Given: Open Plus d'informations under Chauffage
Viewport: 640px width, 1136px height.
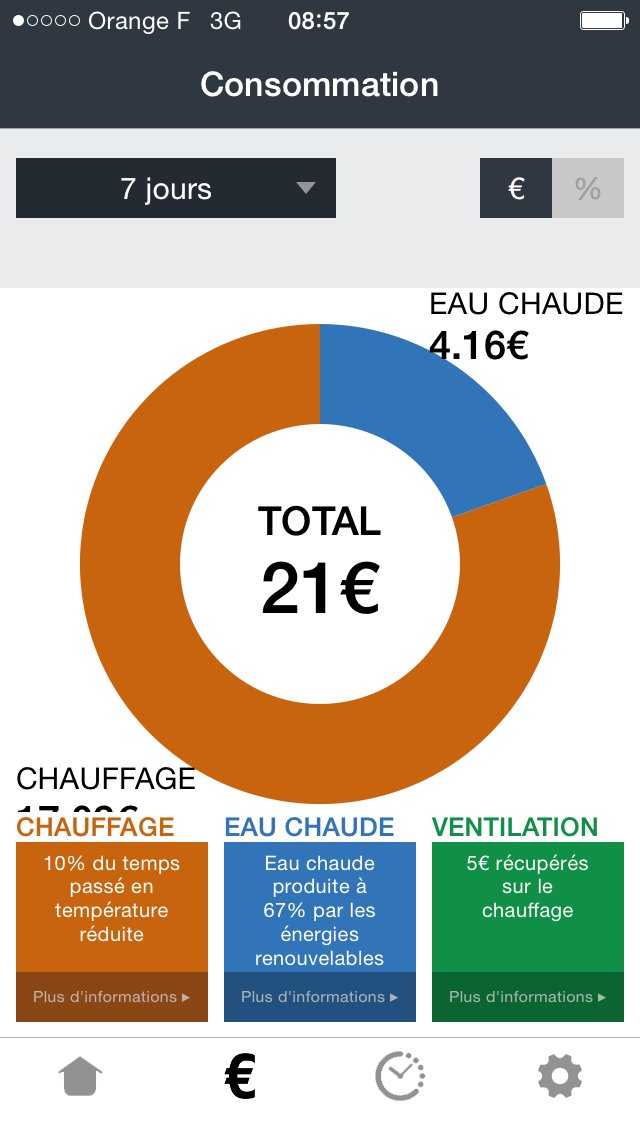Looking at the screenshot, I should point(111,997).
